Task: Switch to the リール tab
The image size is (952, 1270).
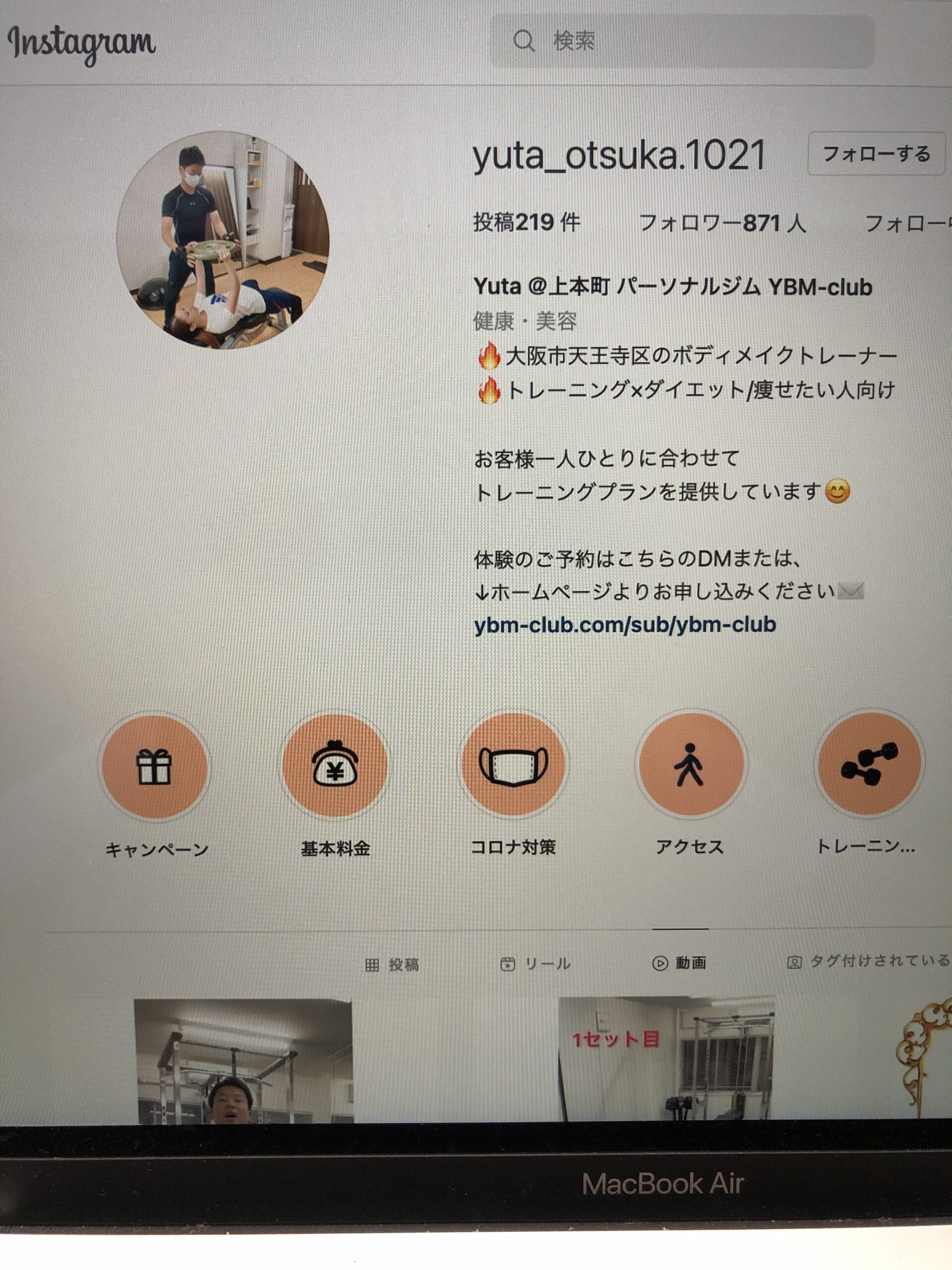Action: click(x=536, y=963)
